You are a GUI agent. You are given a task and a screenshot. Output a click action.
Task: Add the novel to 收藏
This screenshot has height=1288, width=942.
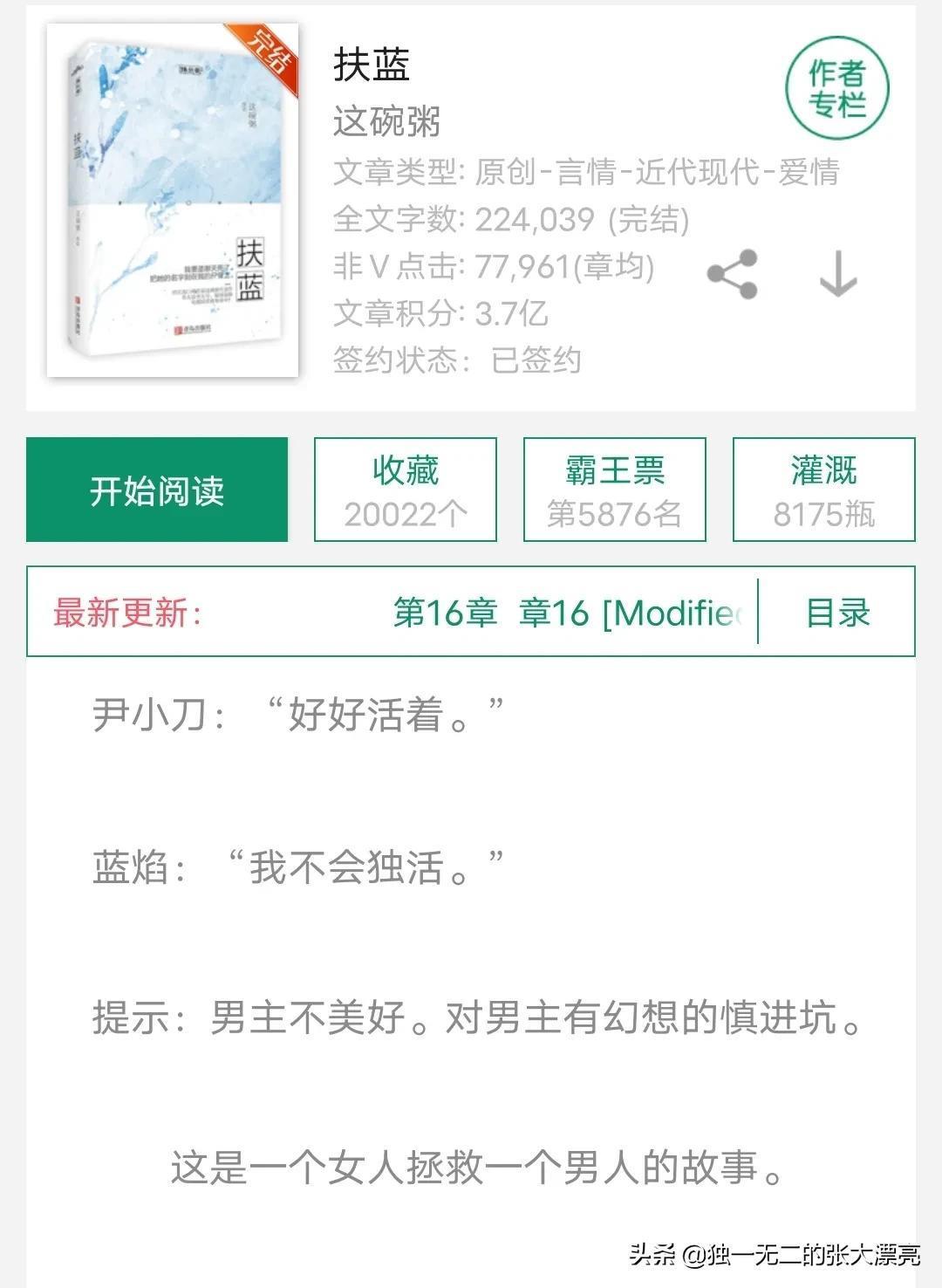click(x=406, y=490)
